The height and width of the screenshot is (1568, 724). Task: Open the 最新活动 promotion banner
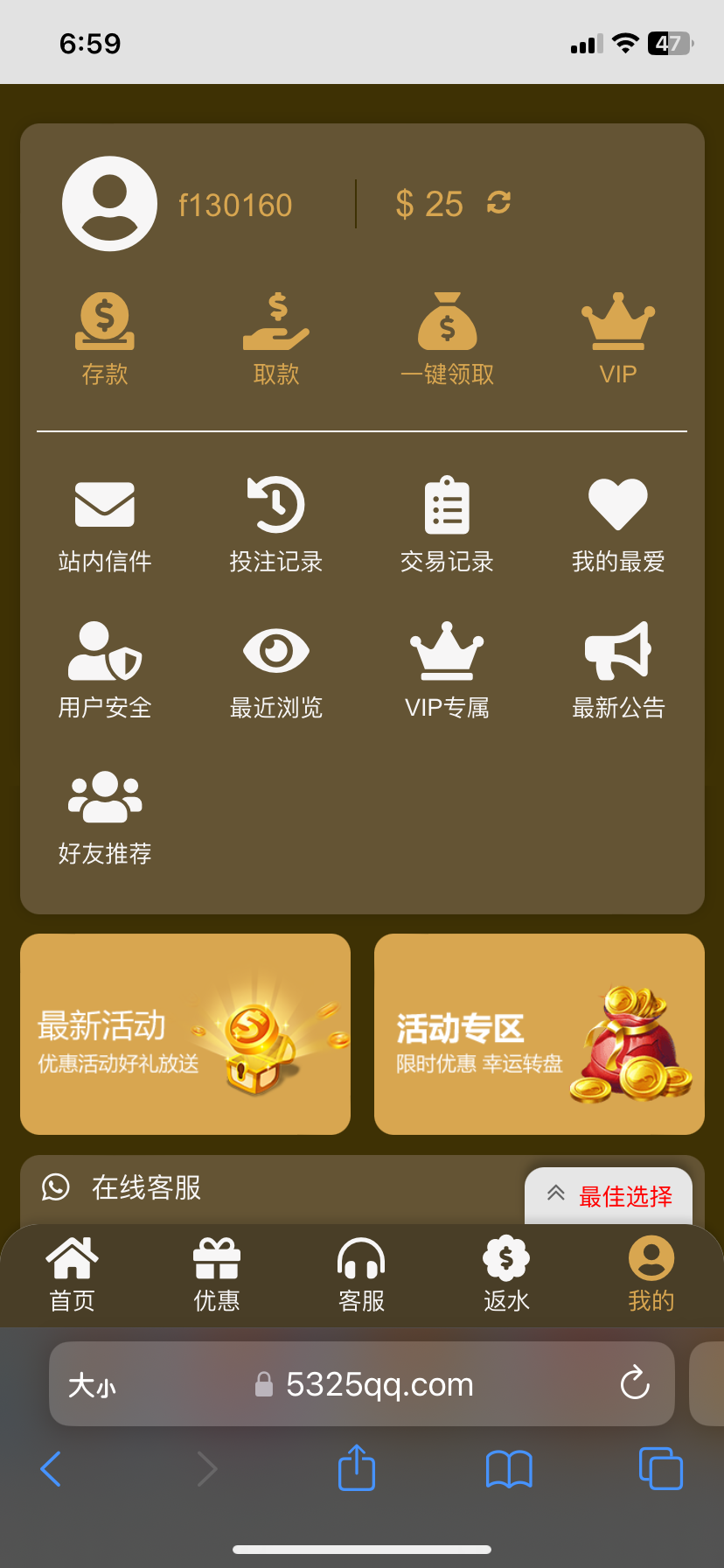pyautogui.click(x=184, y=1034)
